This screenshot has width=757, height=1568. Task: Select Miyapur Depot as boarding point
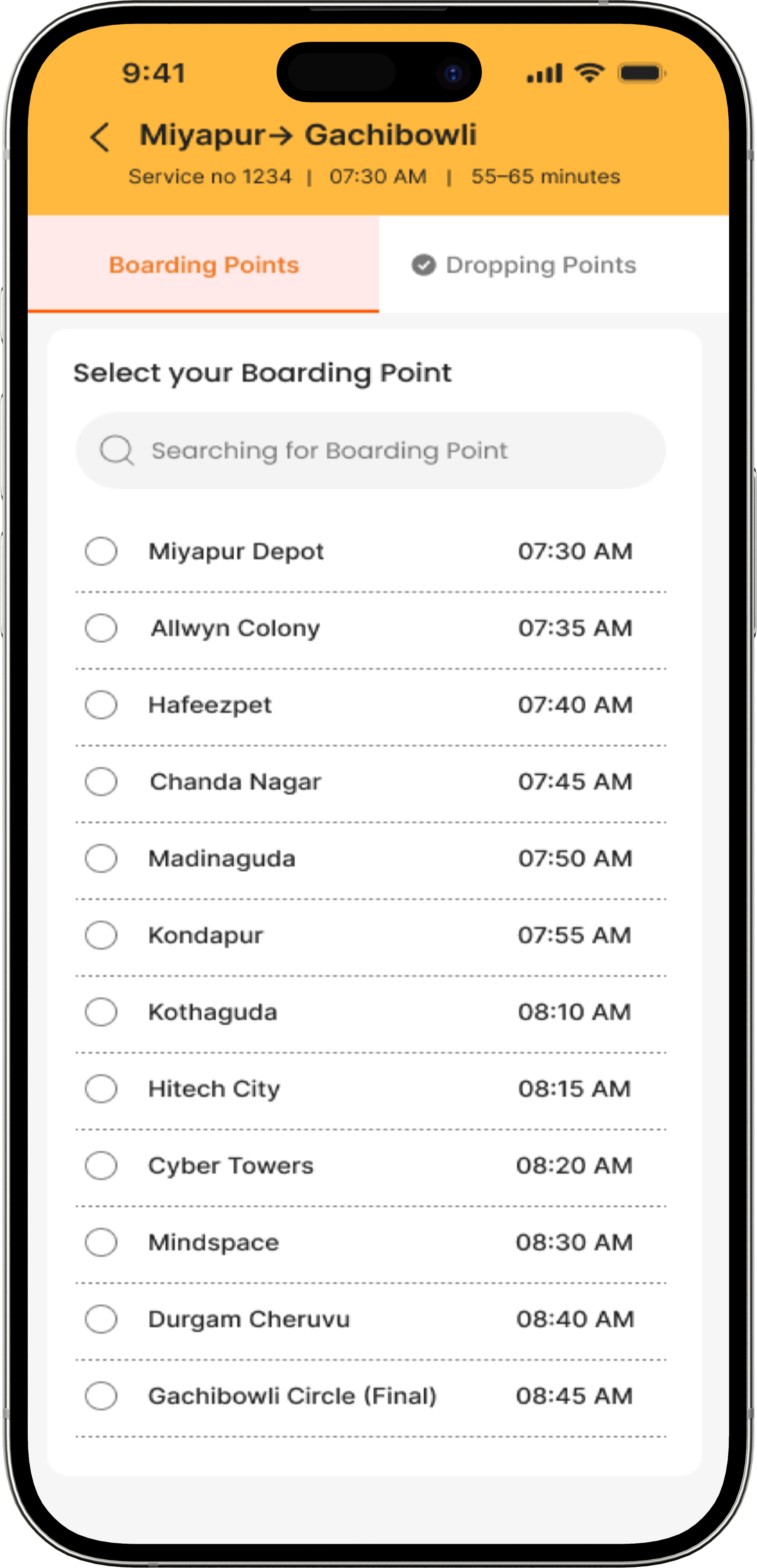(101, 551)
